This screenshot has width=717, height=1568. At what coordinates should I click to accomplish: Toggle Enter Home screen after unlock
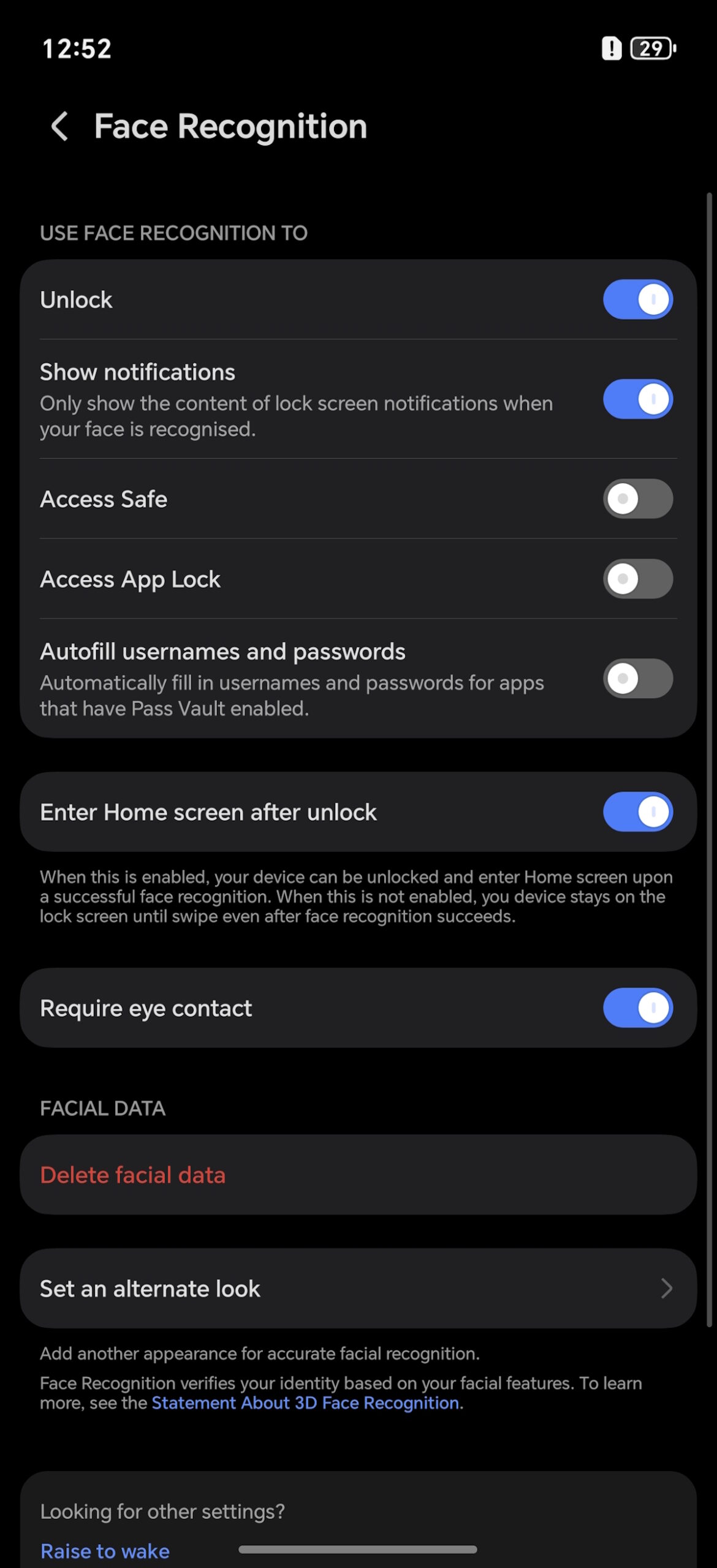(x=637, y=812)
